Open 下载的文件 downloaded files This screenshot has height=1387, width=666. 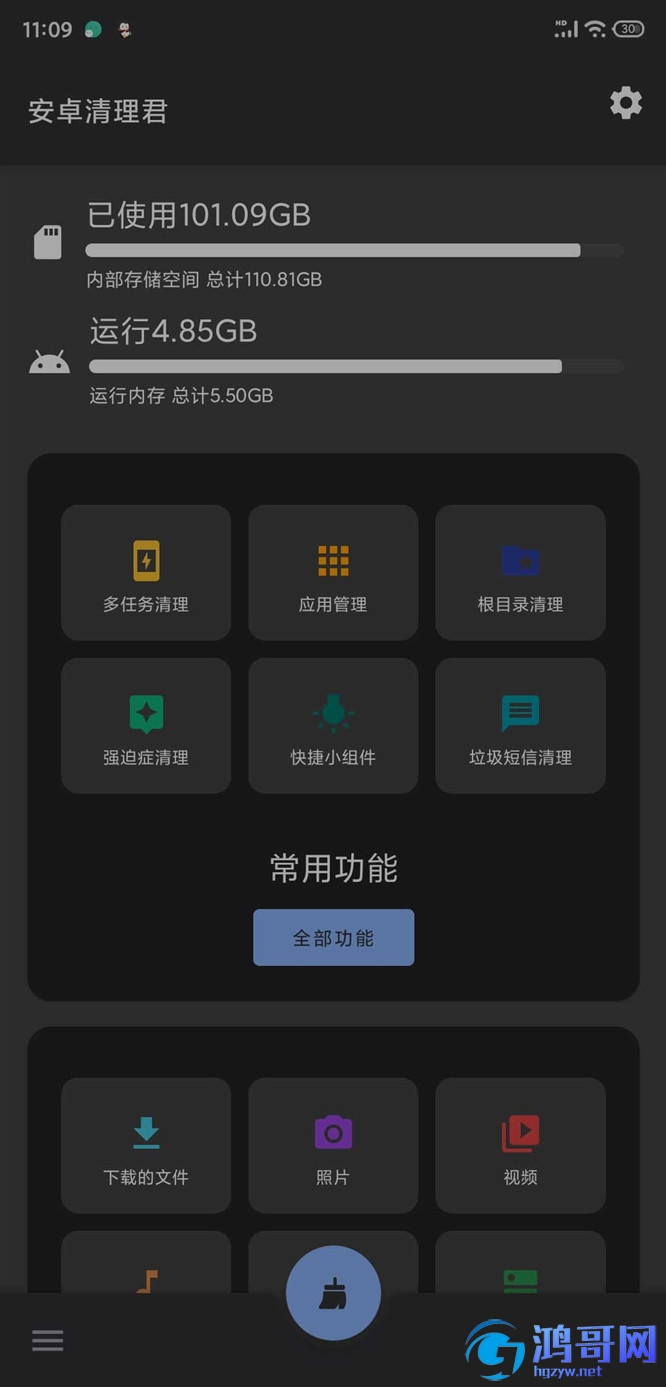tap(146, 1146)
